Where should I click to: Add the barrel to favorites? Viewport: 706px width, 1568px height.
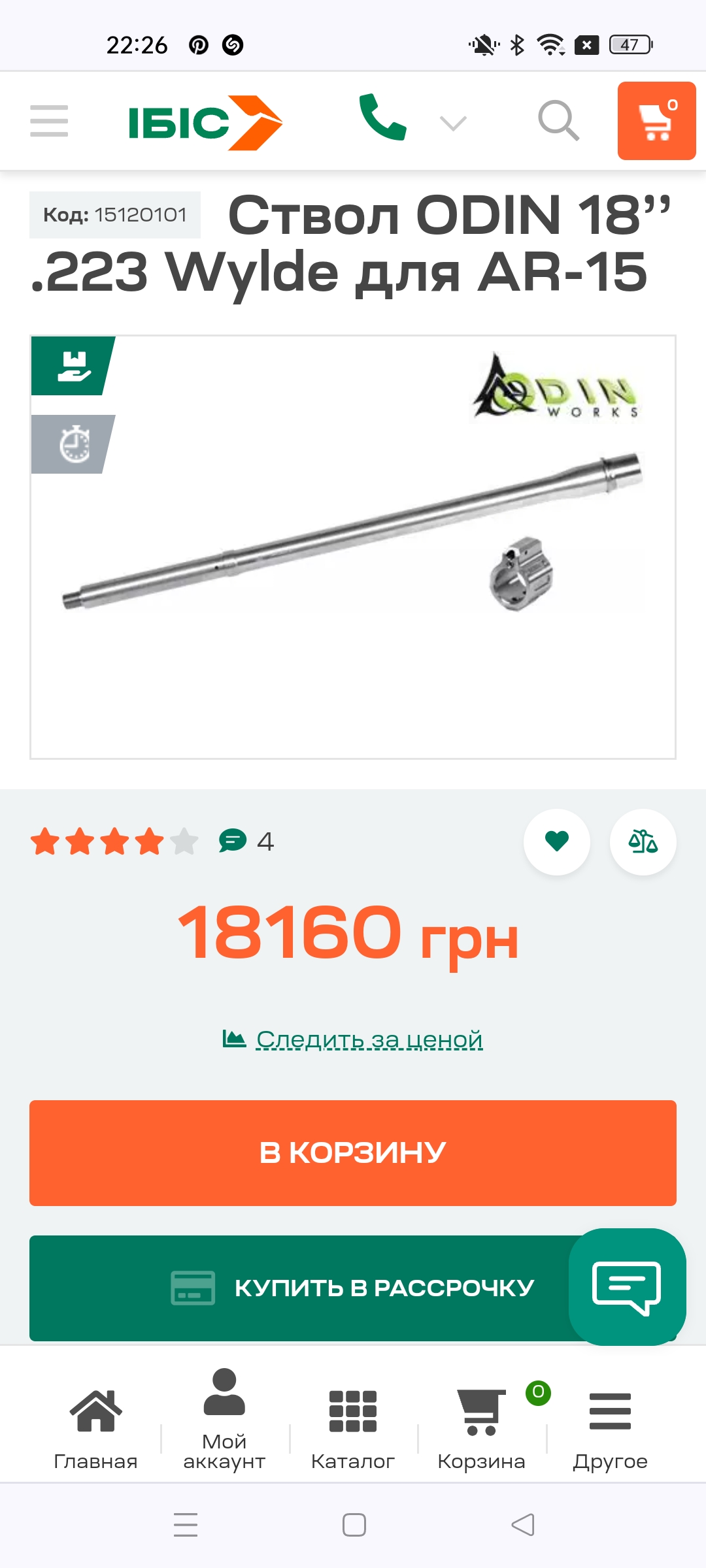pyautogui.click(x=557, y=841)
